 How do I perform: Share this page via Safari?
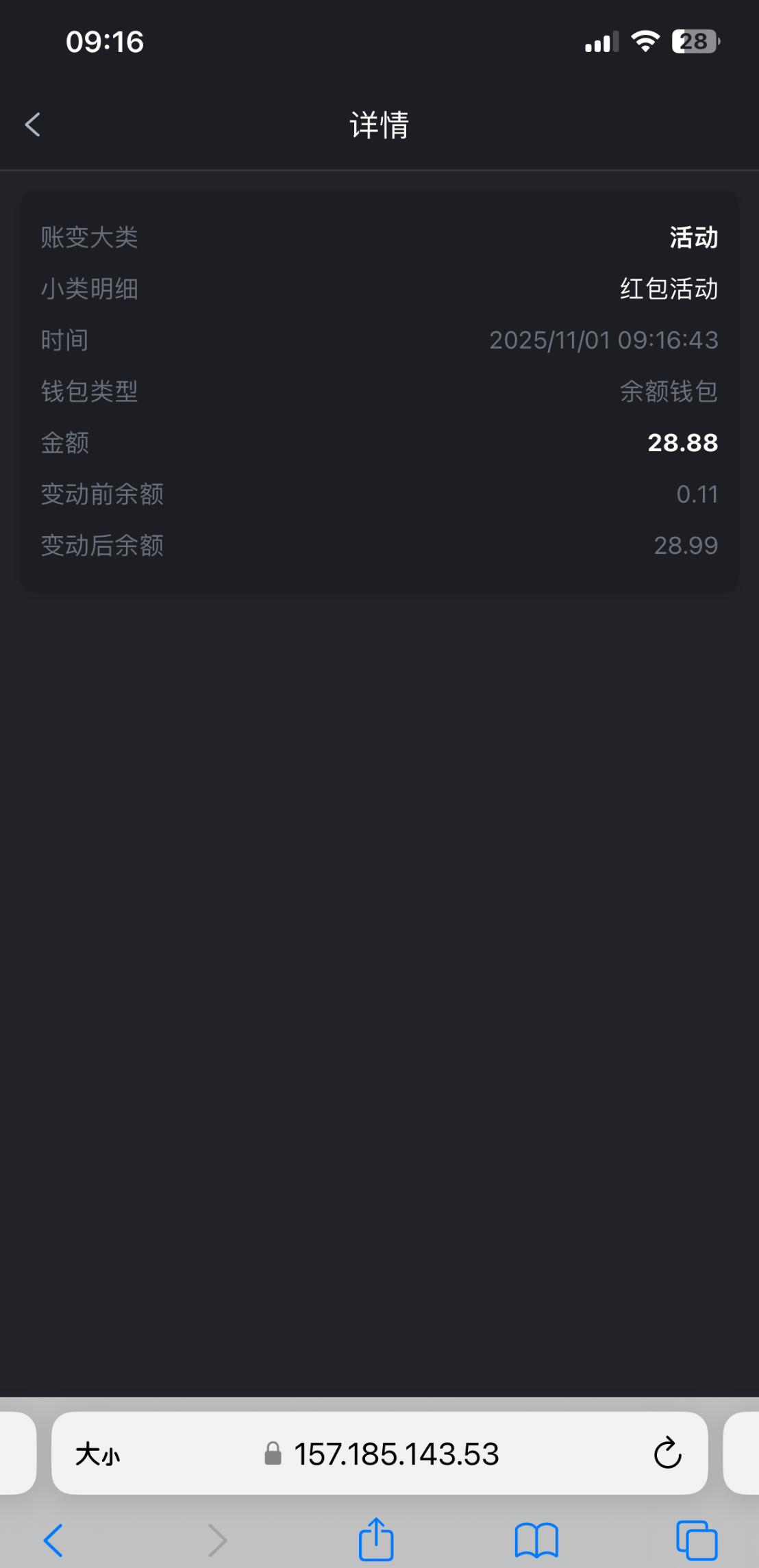pyautogui.click(x=376, y=1540)
